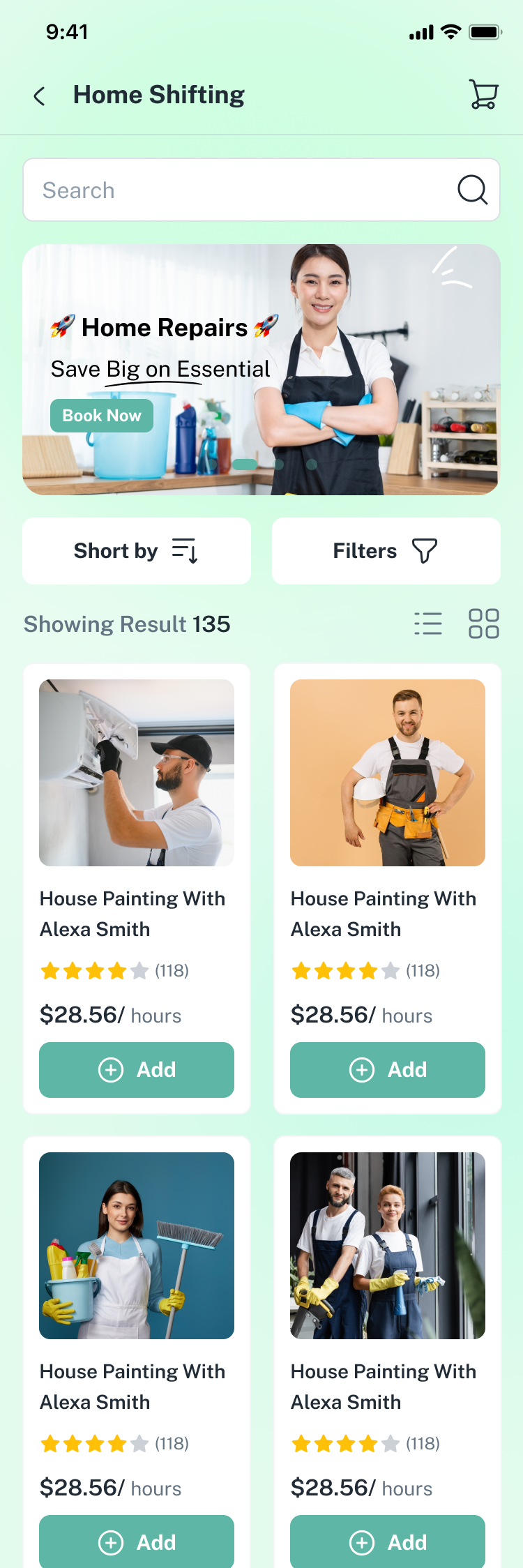Viewport: 523px width, 1568px height.
Task: Switch results to list view
Action: click(x=428, y=624)
